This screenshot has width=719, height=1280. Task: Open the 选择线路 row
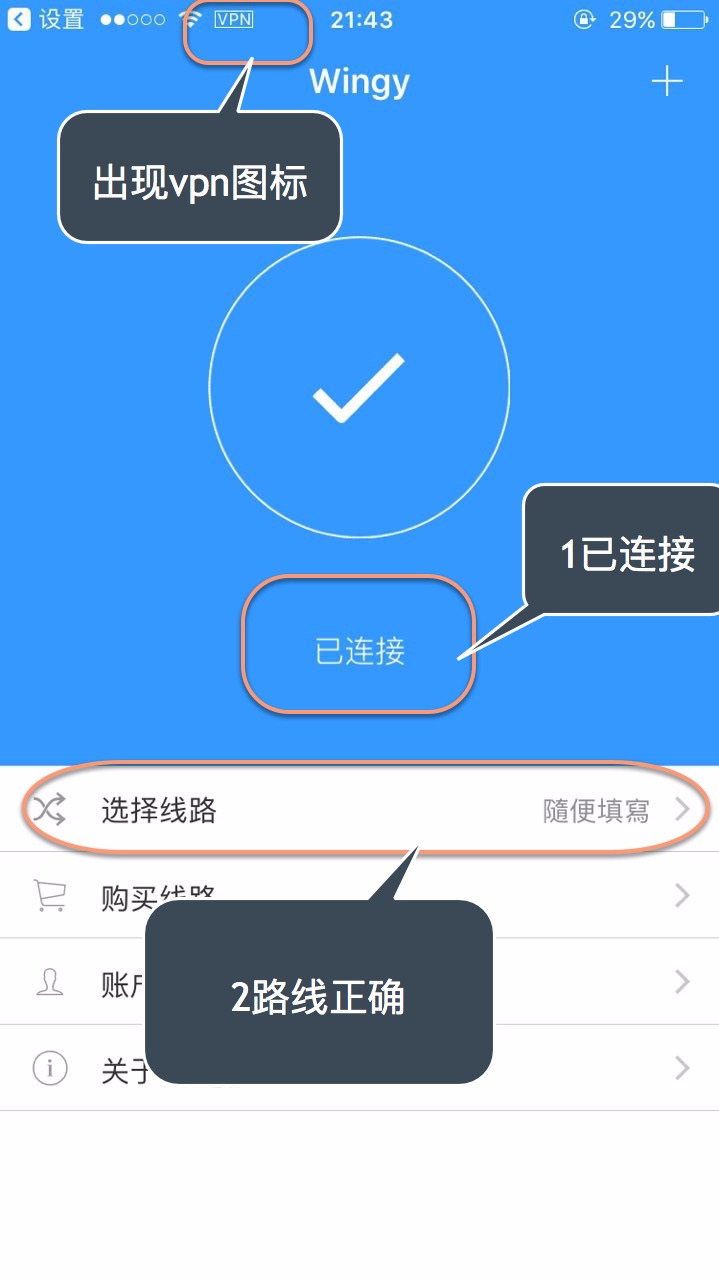(360, 810)
